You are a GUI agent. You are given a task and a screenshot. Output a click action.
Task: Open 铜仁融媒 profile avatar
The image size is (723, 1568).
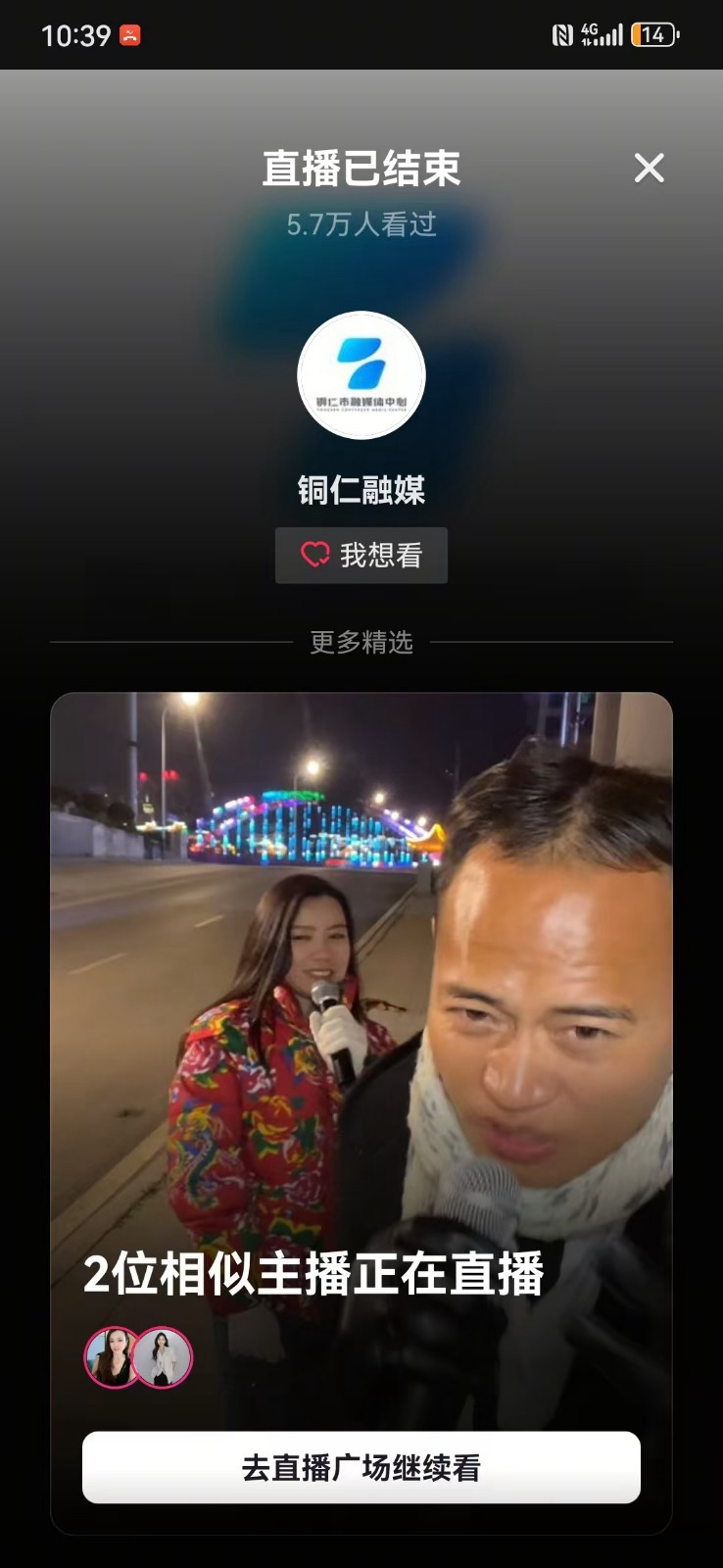tap(361, 375)
